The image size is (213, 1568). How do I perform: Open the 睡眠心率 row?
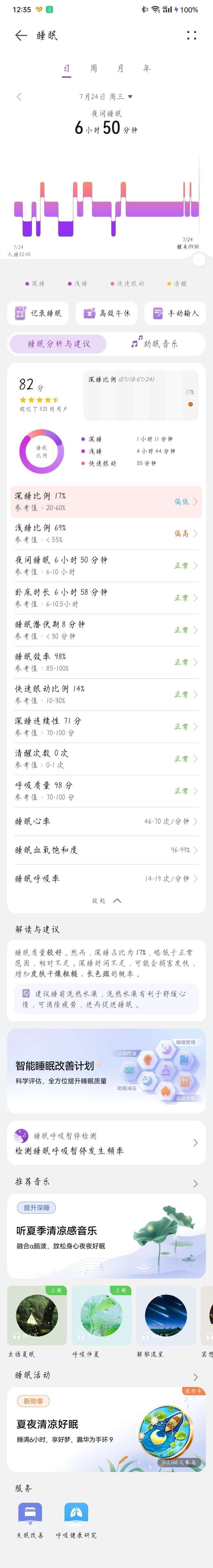pyautogui.click(x=106, y=822)
